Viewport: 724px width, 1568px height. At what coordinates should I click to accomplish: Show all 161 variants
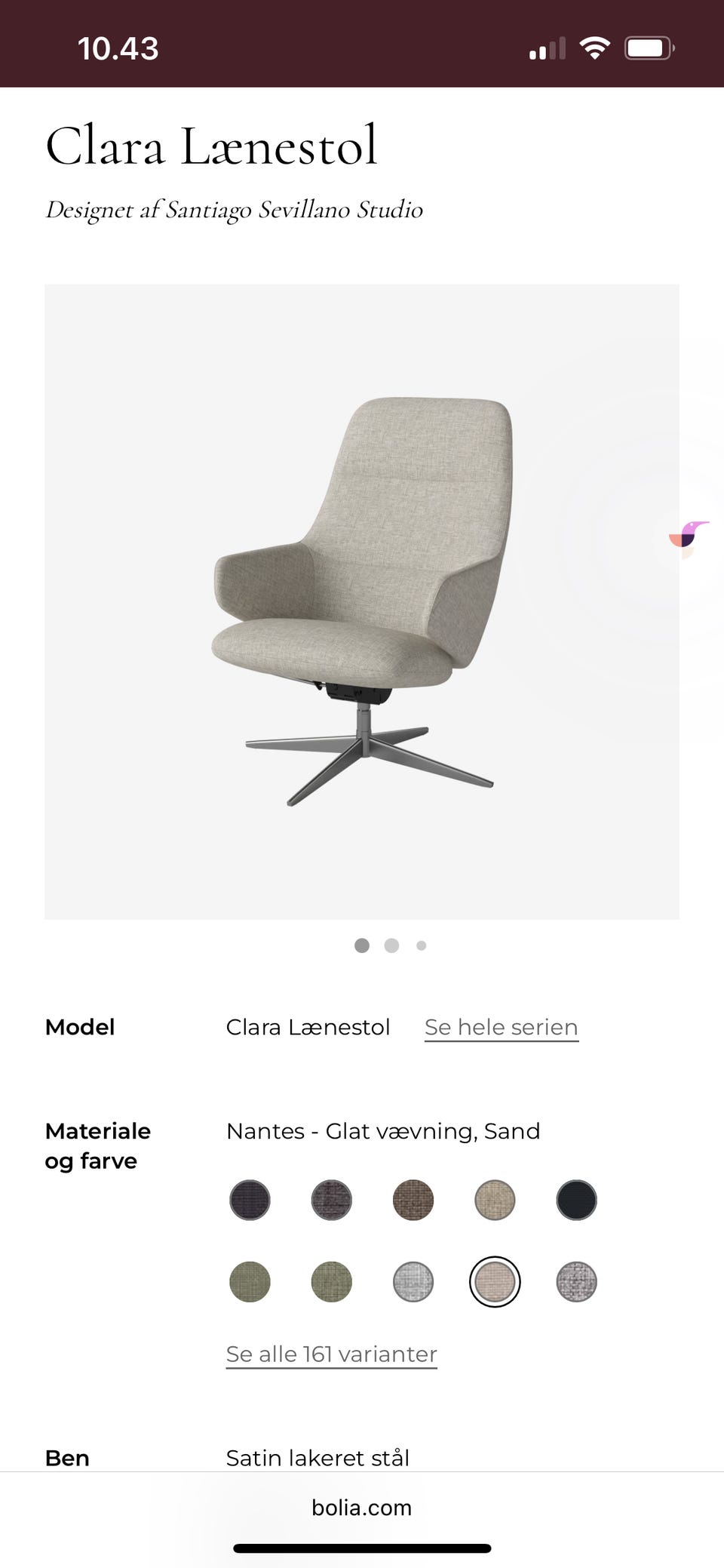pyautogui.click(x=330, y=1353)
